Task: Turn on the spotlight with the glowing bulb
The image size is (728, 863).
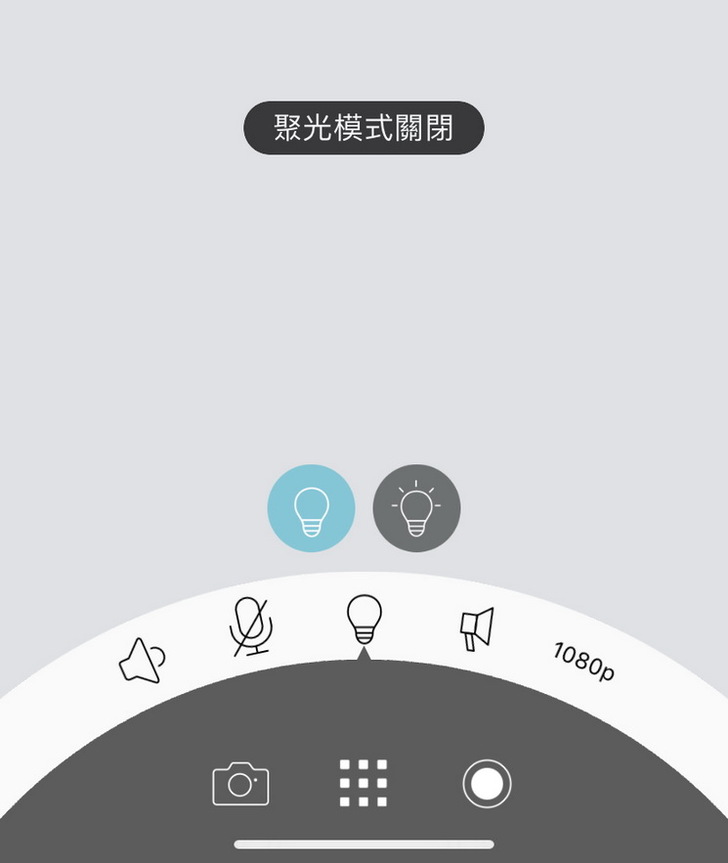Action: [x=417, y=508]
